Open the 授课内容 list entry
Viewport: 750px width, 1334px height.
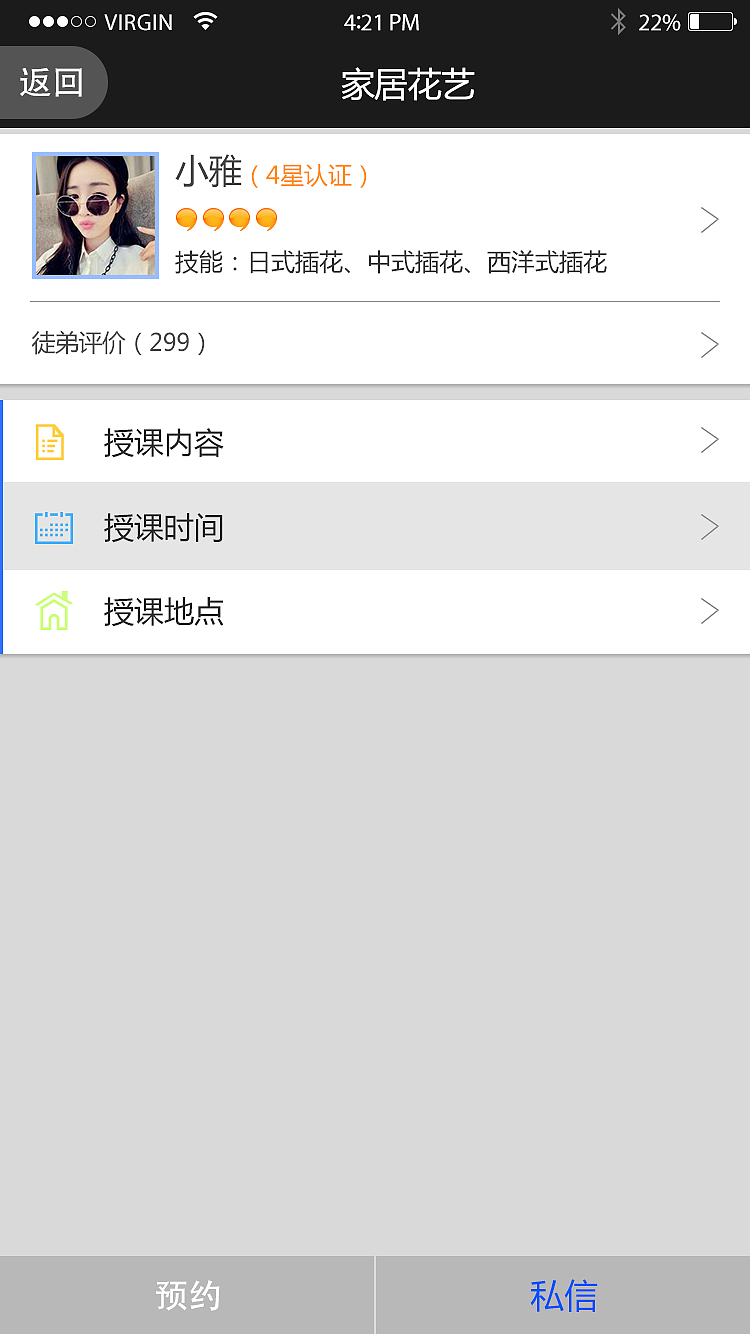[x=165, y=439]
